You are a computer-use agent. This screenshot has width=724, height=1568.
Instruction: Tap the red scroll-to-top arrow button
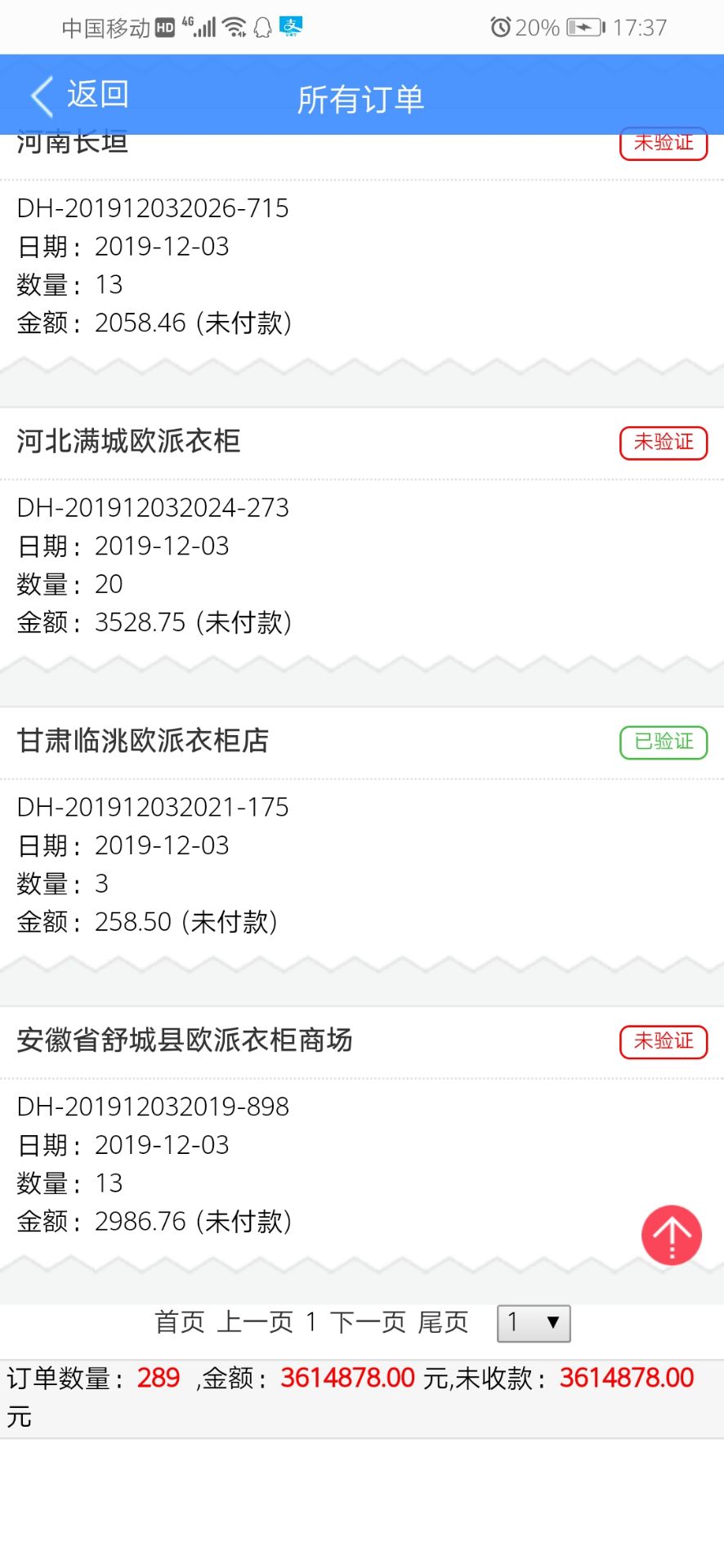(x=672, y=1235)
